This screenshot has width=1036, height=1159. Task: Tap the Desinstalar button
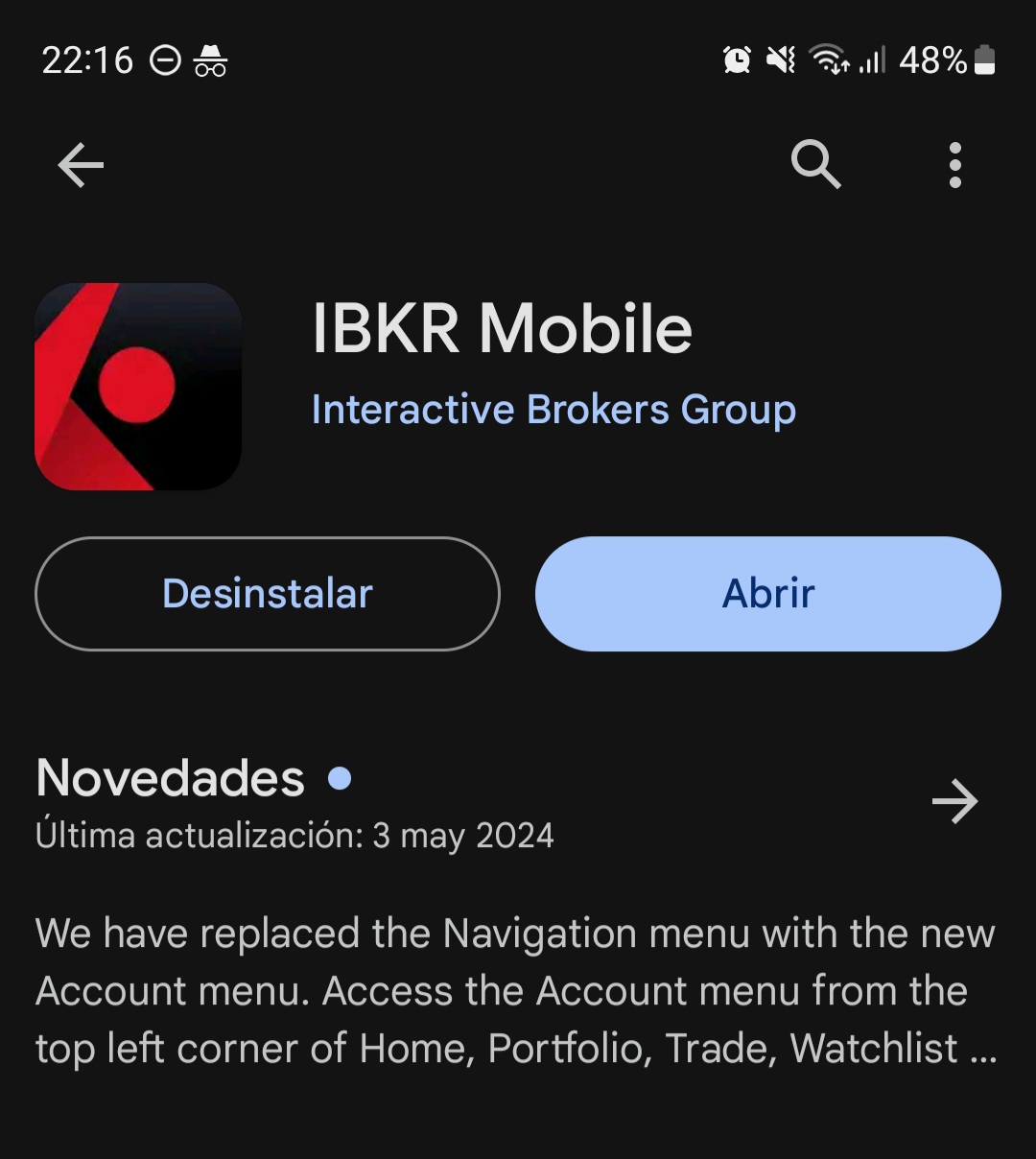(x=268, y=594)
